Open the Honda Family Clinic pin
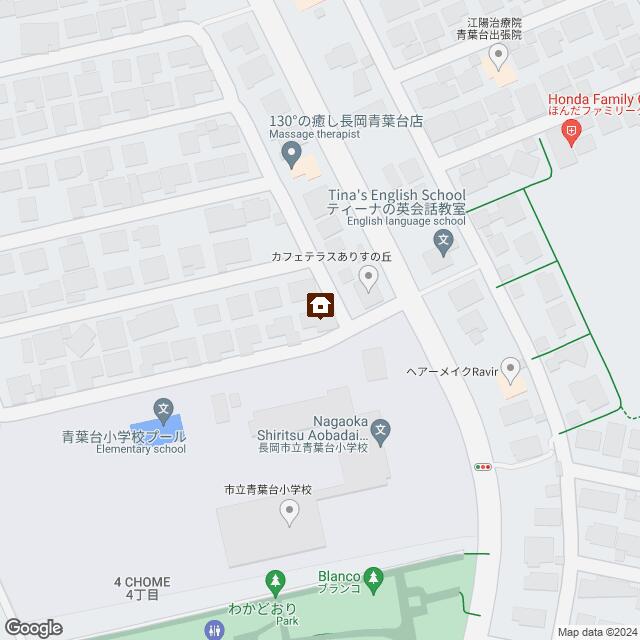 (x=570, y=132)
